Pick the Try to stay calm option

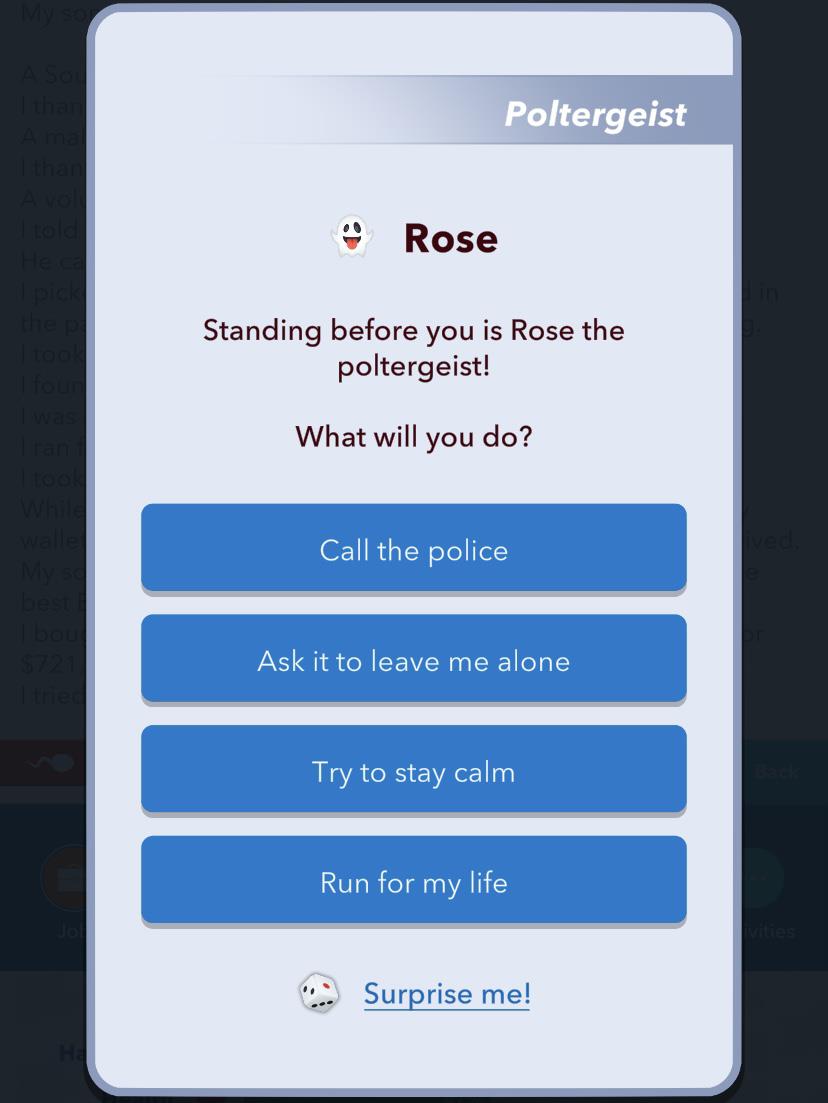413,771
